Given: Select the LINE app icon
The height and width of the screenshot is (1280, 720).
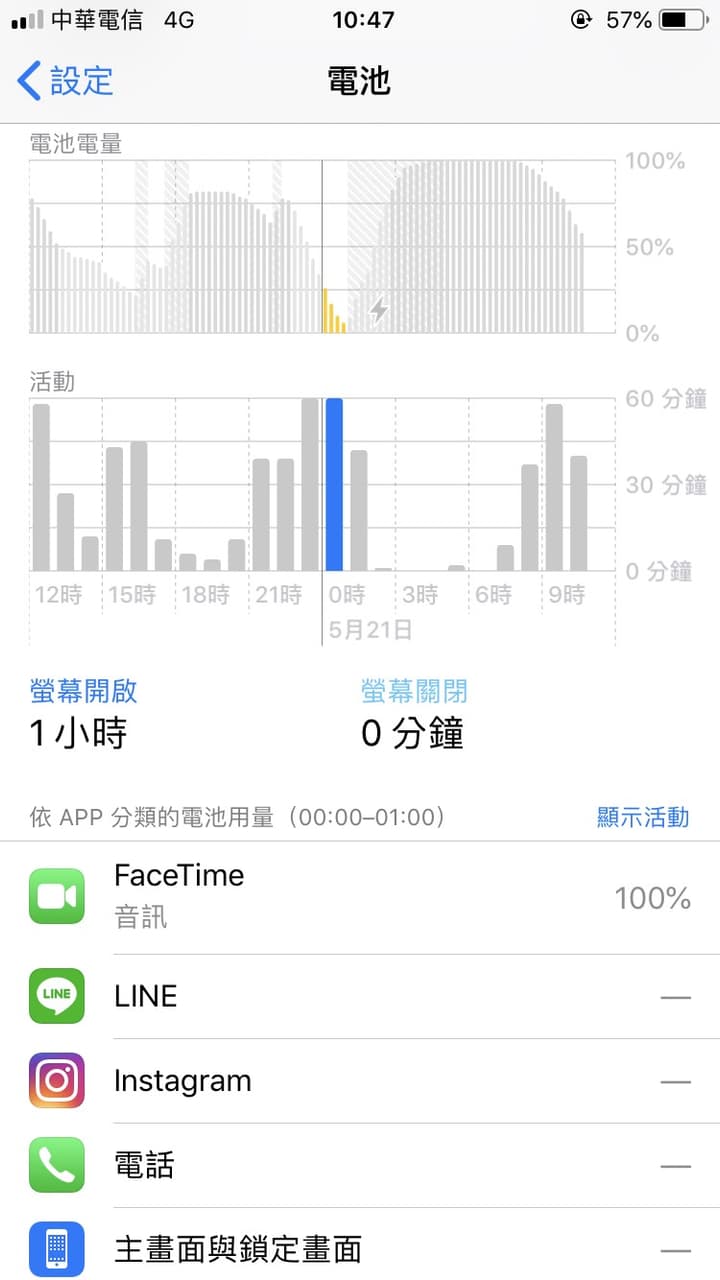Looking at the screenshot, I should tap(57, 996).
